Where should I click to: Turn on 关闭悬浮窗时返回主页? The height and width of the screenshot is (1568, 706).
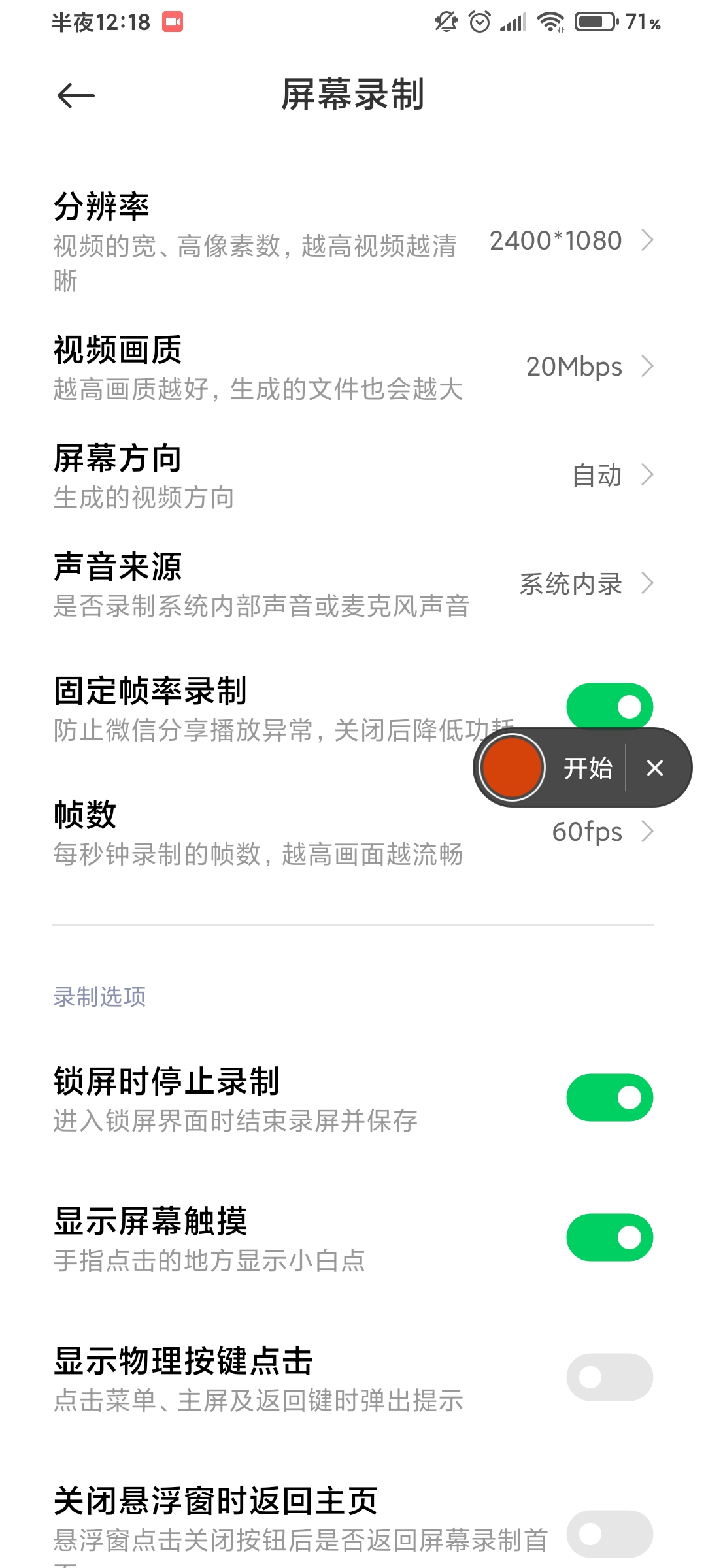point(609,1533)
